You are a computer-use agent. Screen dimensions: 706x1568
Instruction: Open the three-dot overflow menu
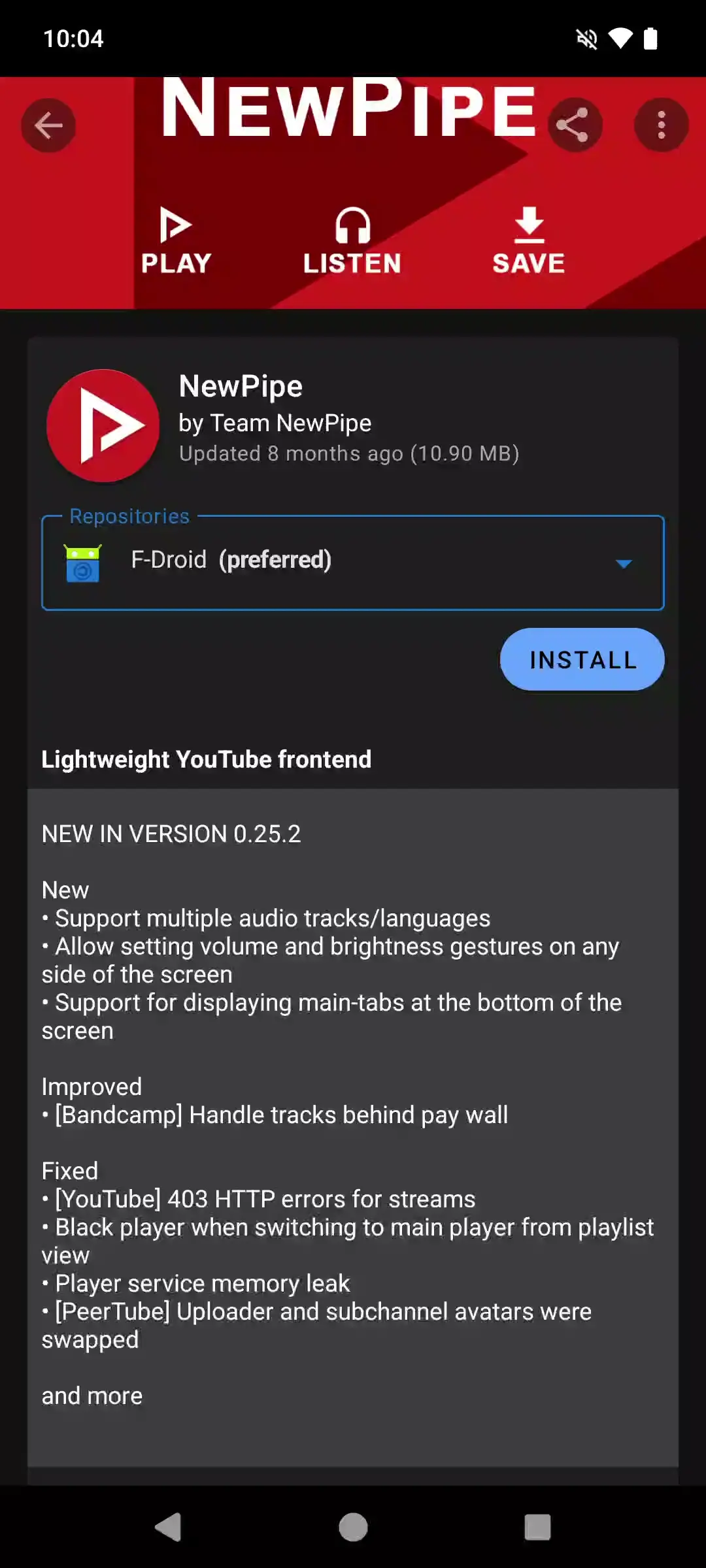coord(661,125)
